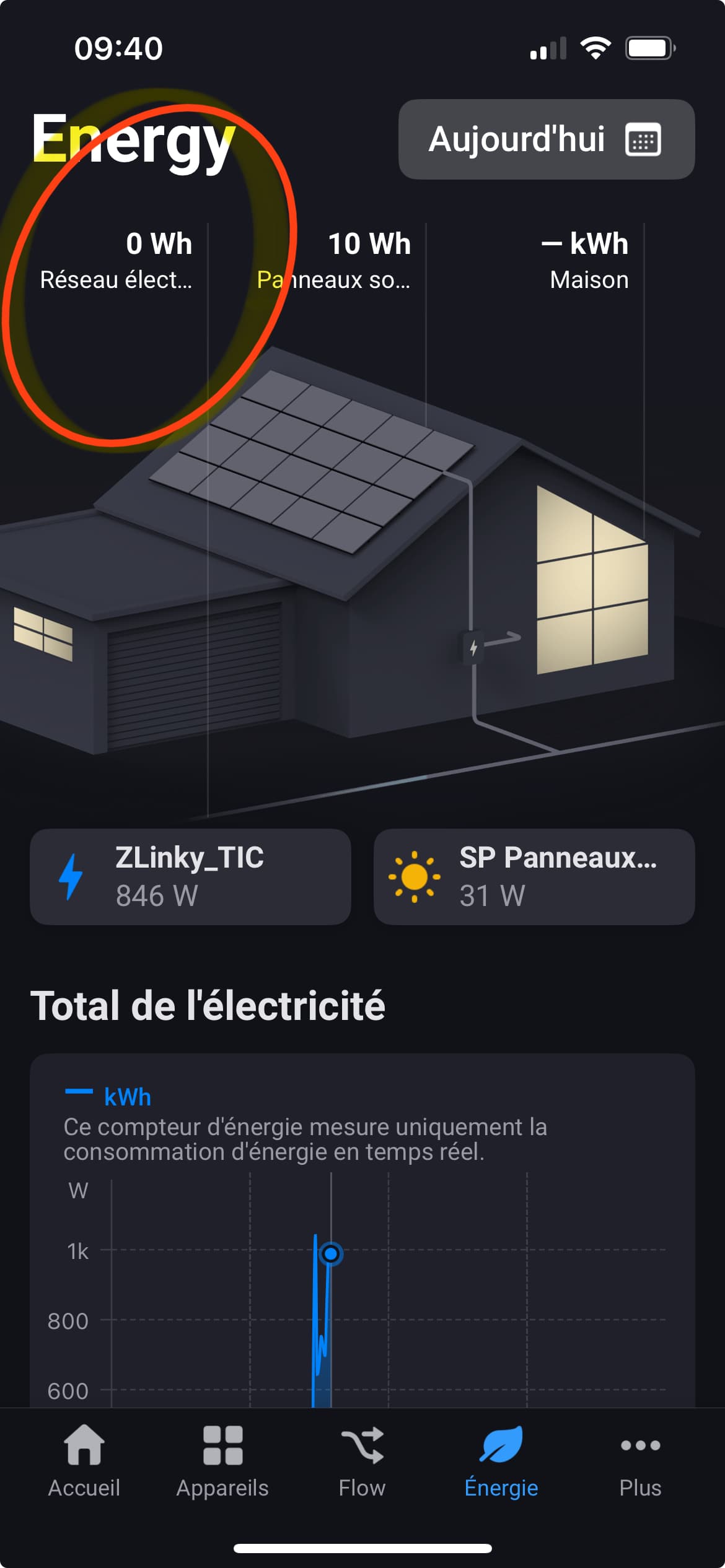Viewport: 725px width, 1568px height.
Task: Go to the Appareils tab
Action: click(x=222, y=1461)
